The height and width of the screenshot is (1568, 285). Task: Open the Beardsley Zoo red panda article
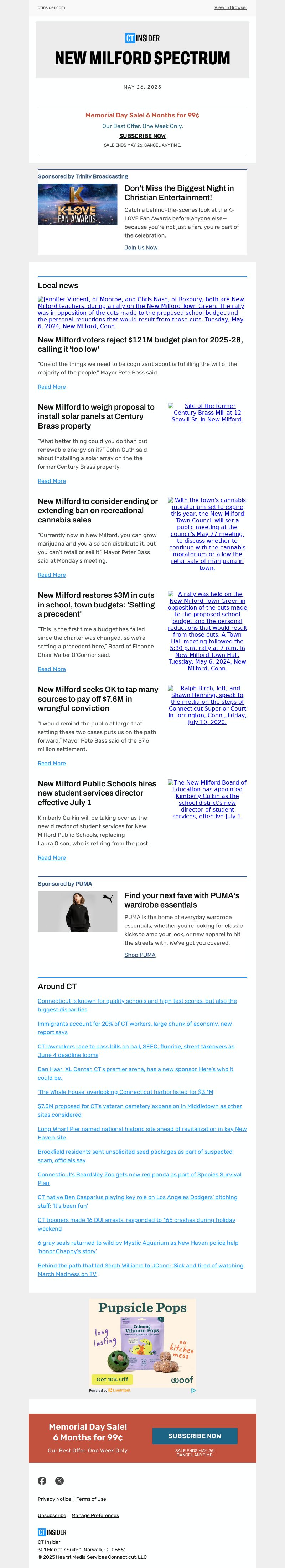139,1175
